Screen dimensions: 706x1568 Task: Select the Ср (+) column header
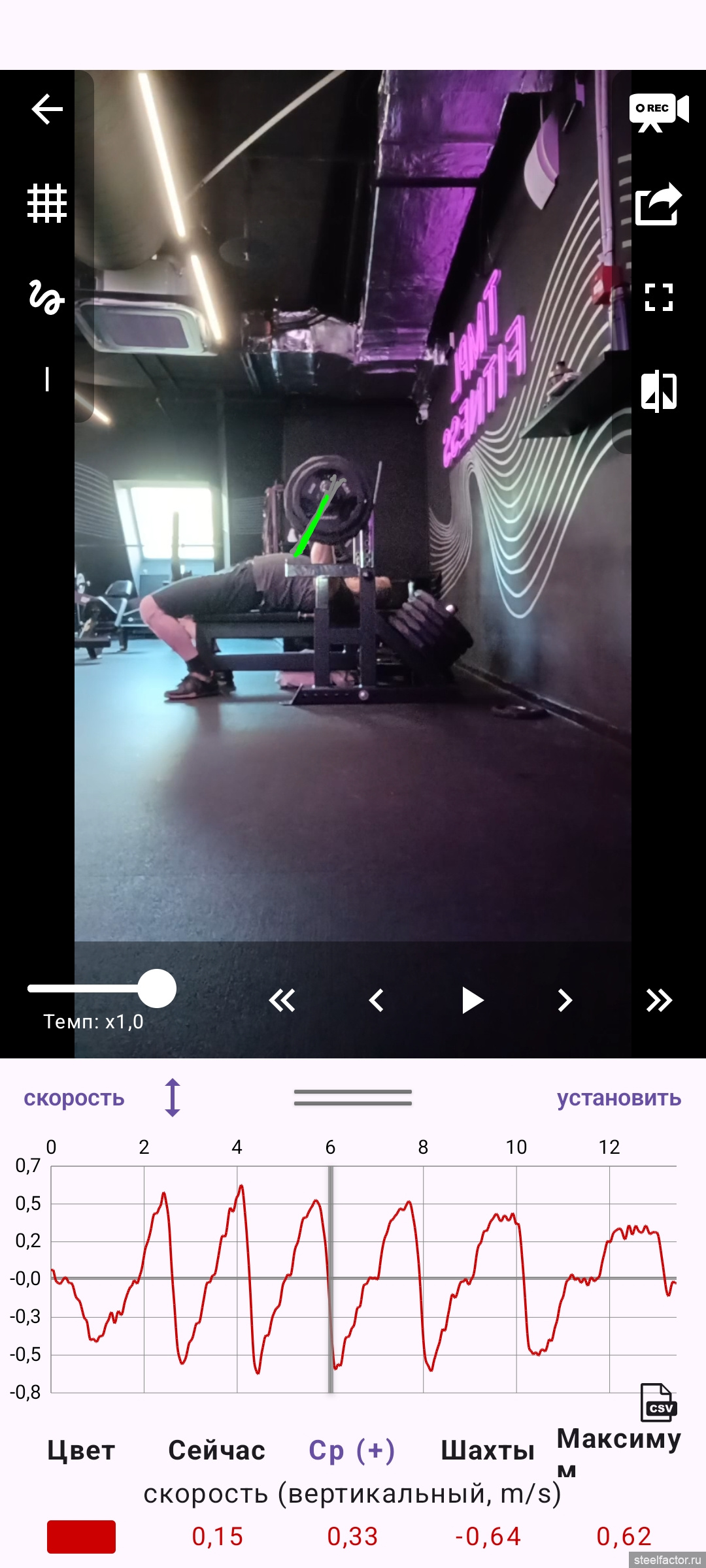tap(352, 1451)
